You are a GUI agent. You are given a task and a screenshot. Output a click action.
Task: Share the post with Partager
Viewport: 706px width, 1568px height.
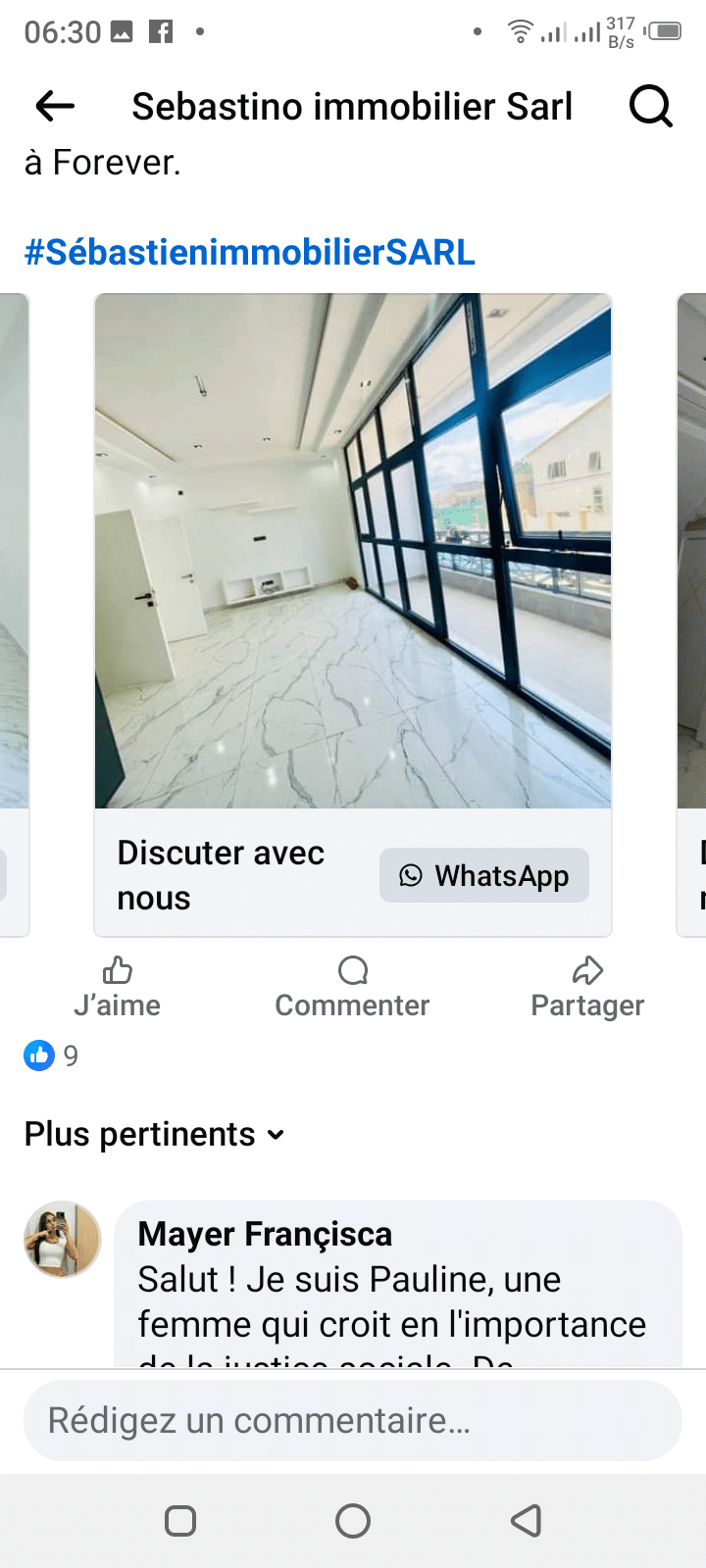pyautogui.click(x=587, y=988)
